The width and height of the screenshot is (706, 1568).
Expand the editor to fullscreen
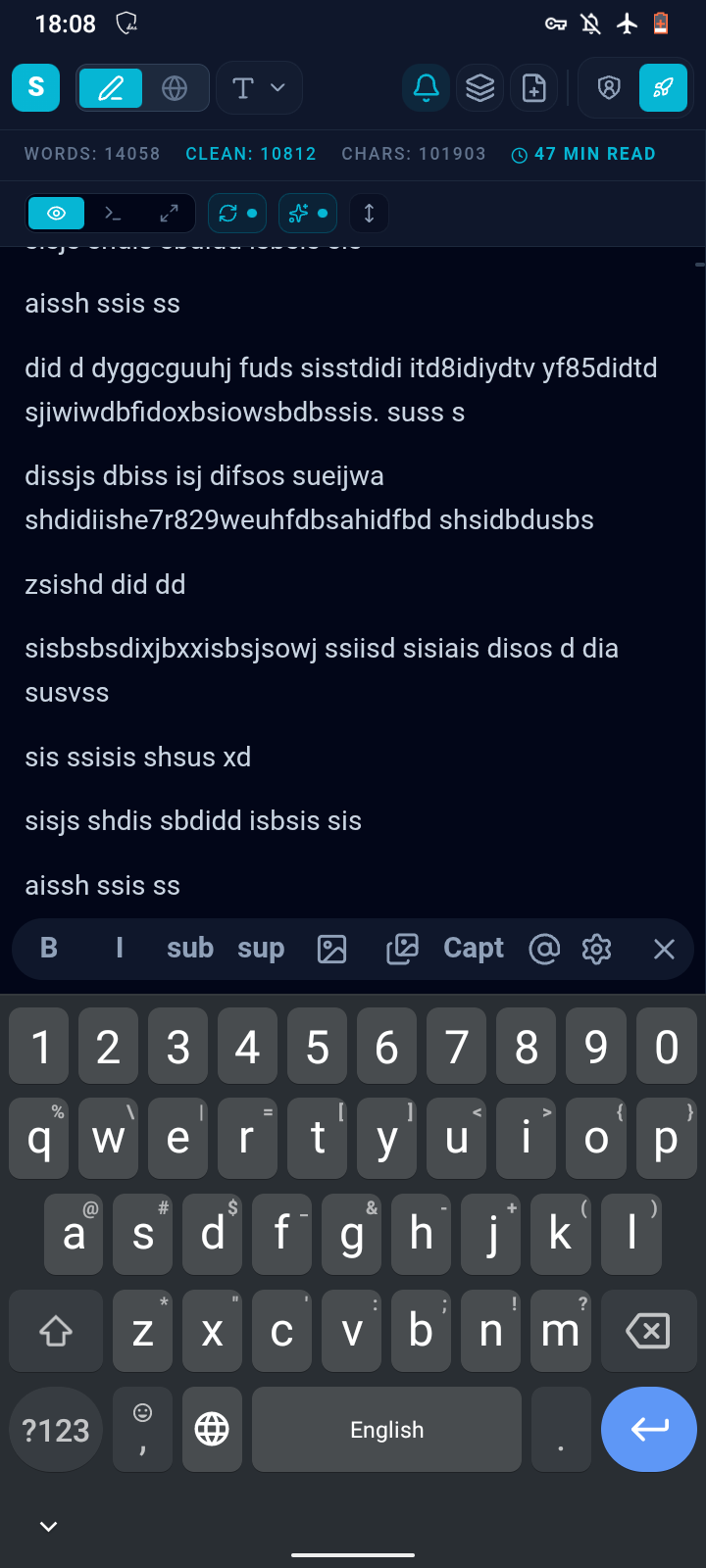pos(169,213)
